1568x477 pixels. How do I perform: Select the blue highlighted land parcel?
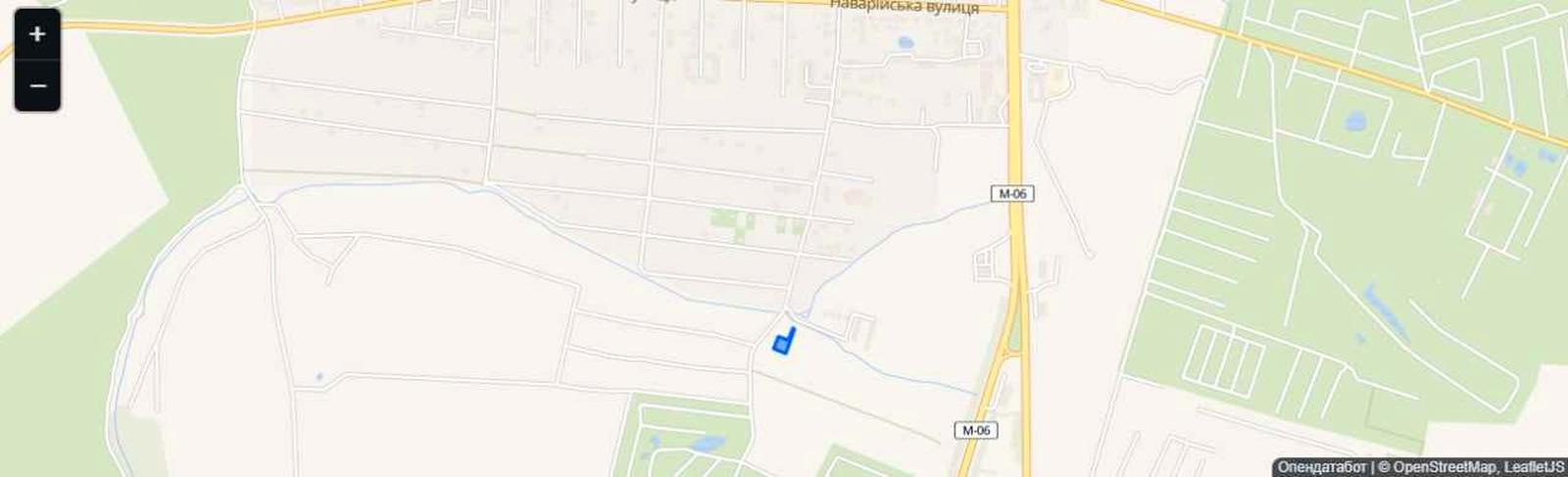(782, 344)
